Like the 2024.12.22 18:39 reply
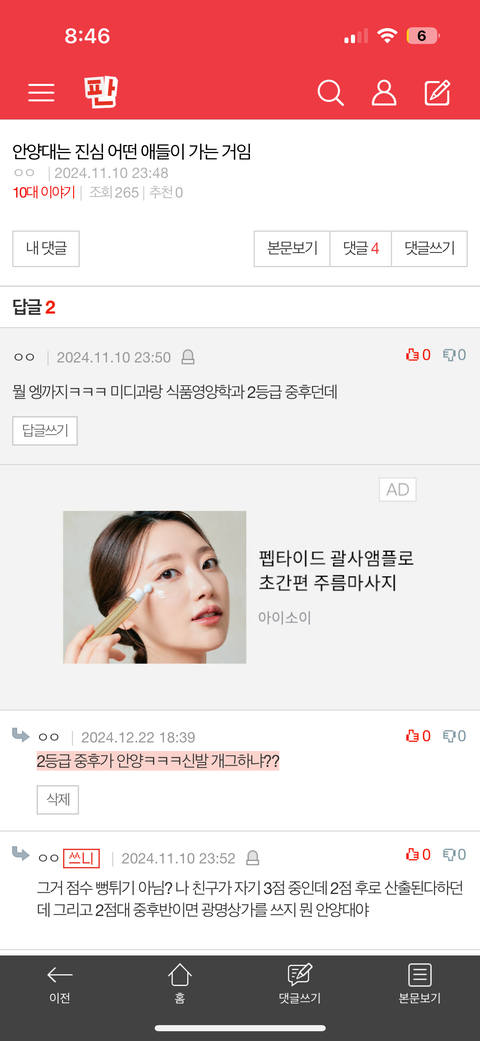This screenshot has width=480, height=1041. 418,736
